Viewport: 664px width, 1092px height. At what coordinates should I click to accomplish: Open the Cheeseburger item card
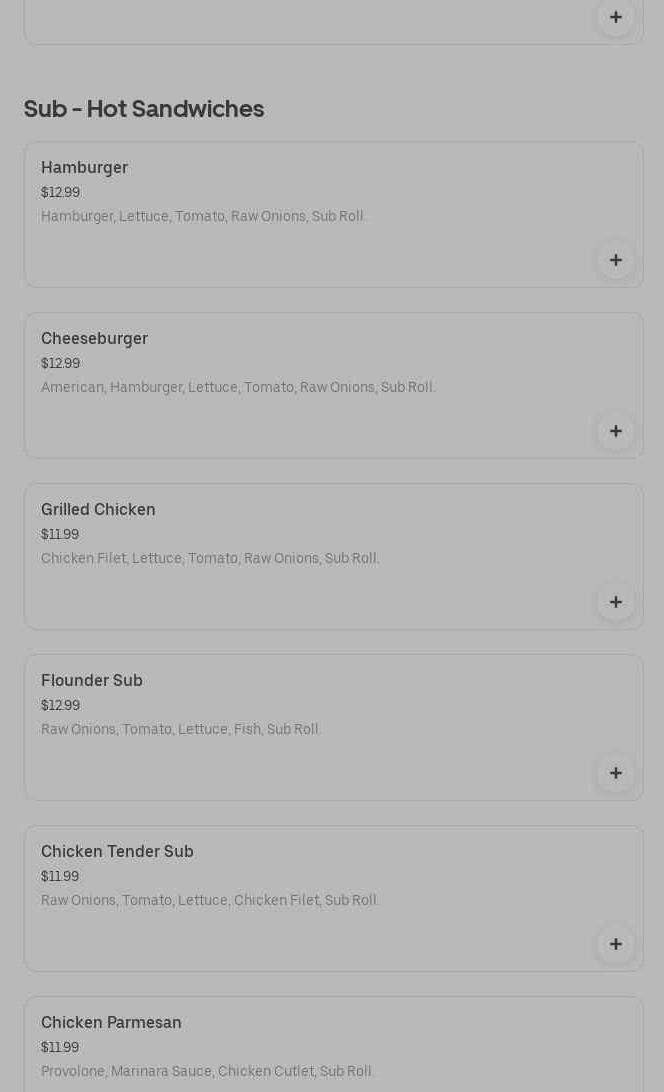click(x=300, y=371)
